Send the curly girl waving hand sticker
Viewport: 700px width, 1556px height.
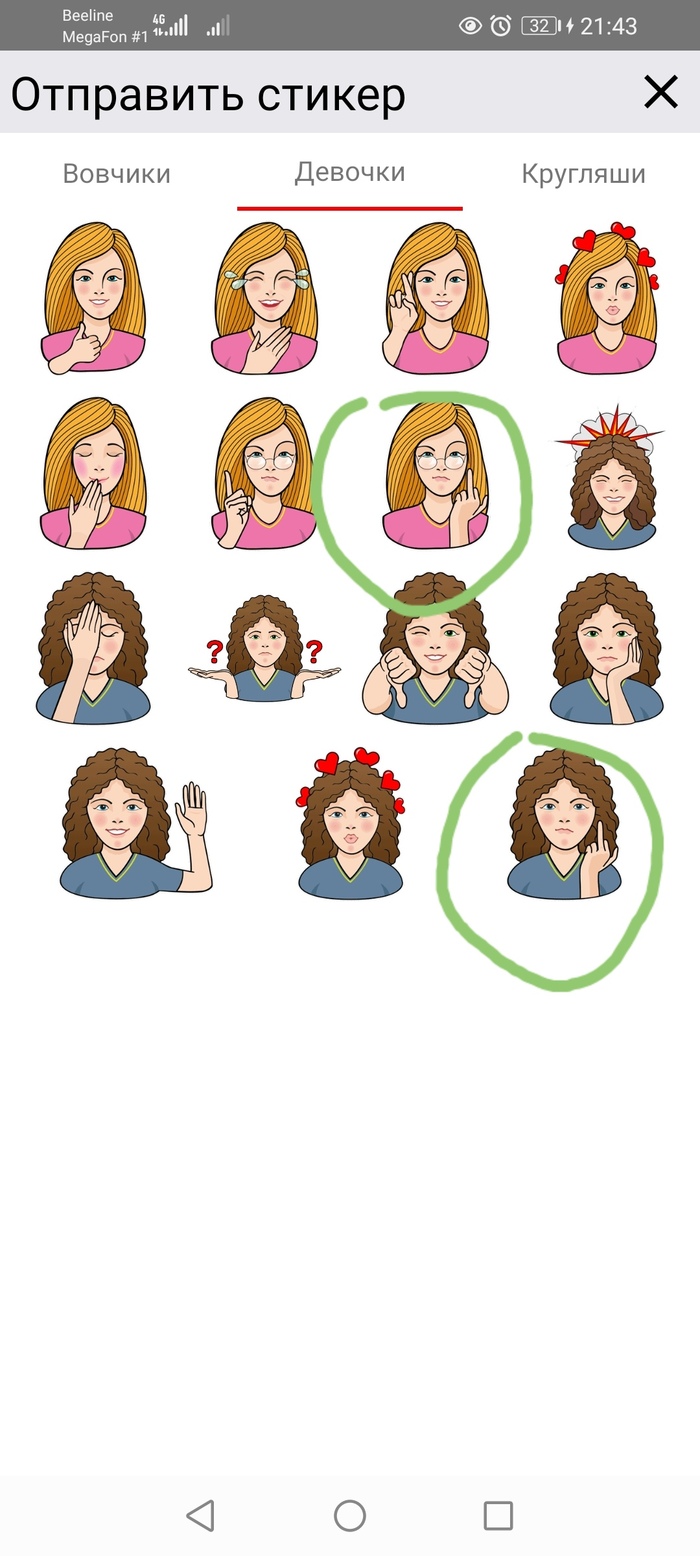pos(134,823)
